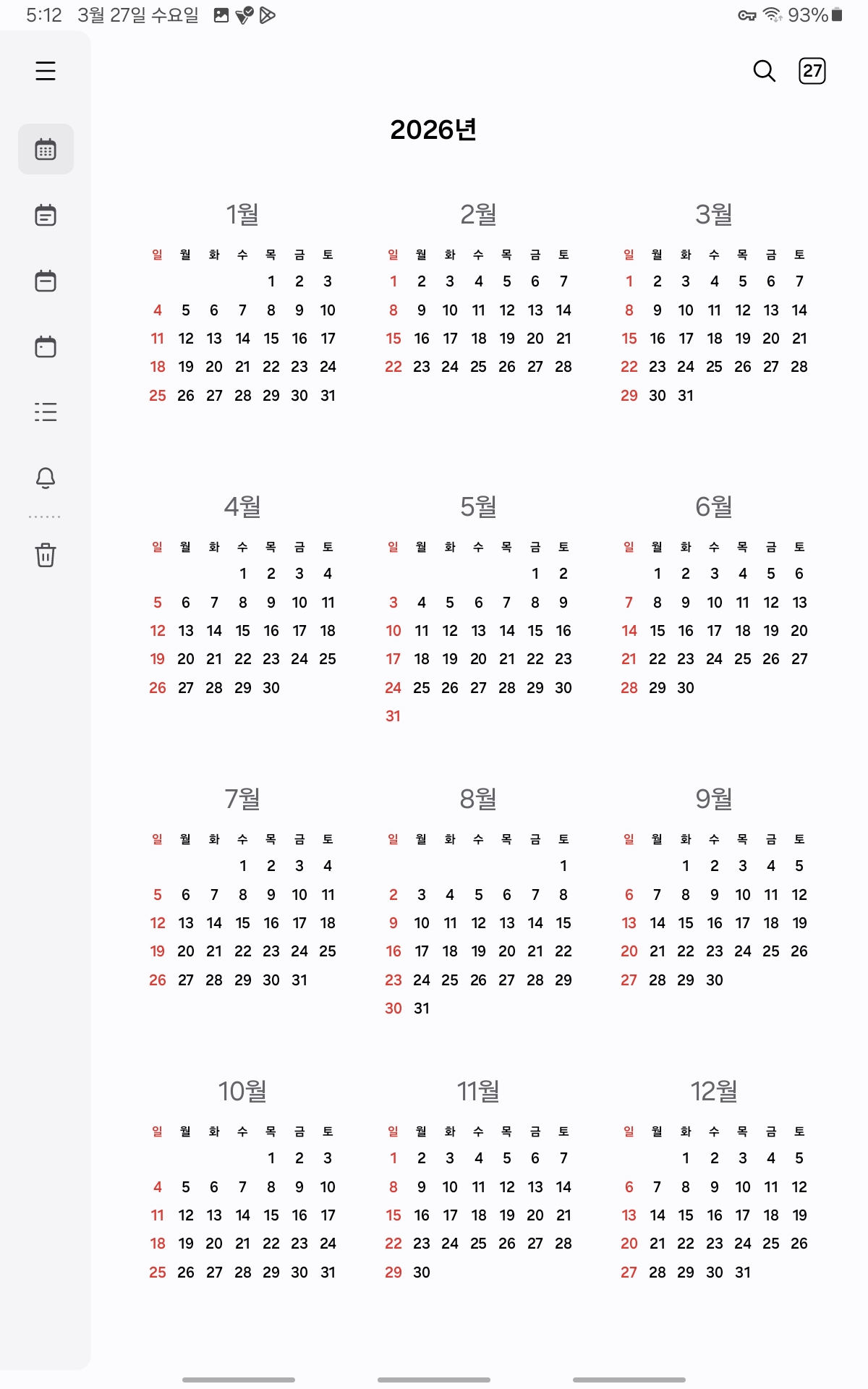Switch to the day view sidebar icon
Screen dimensions: 868x1389
(46, 347)
